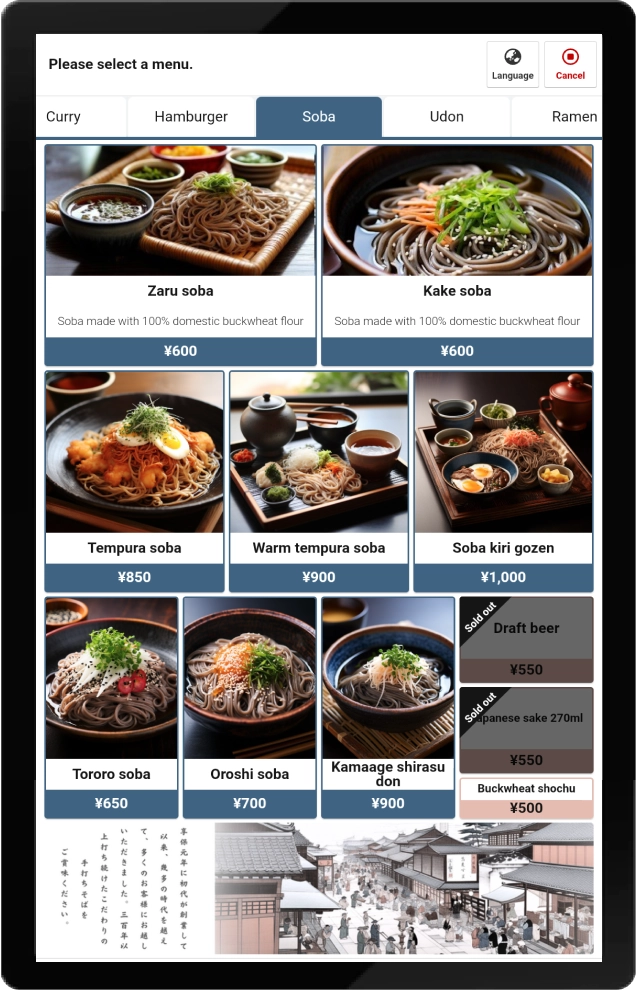Select the Soba tab
The image size is (636, 990).
pyautogui.click(x=318, y=117)
